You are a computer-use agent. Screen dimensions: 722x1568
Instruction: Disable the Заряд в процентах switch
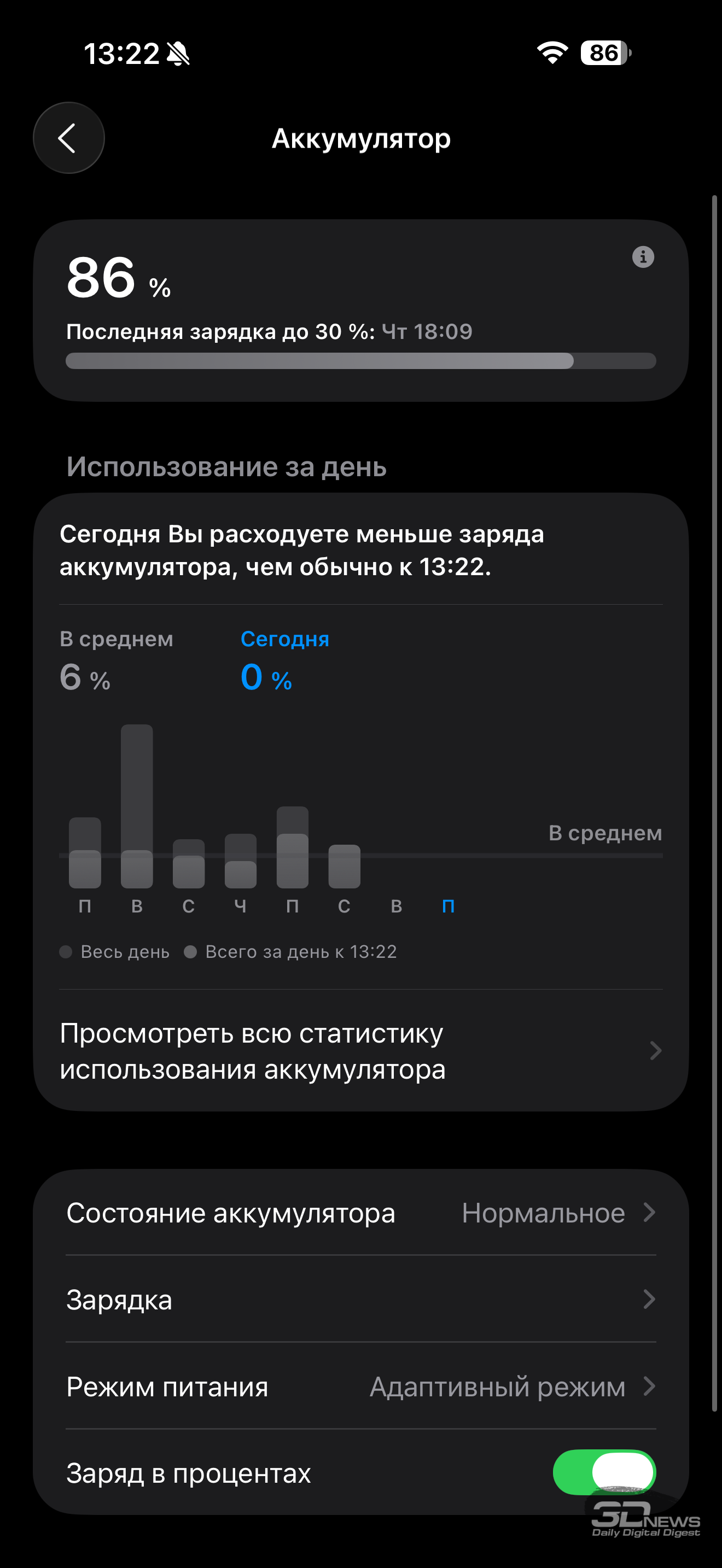(603, 1472)
